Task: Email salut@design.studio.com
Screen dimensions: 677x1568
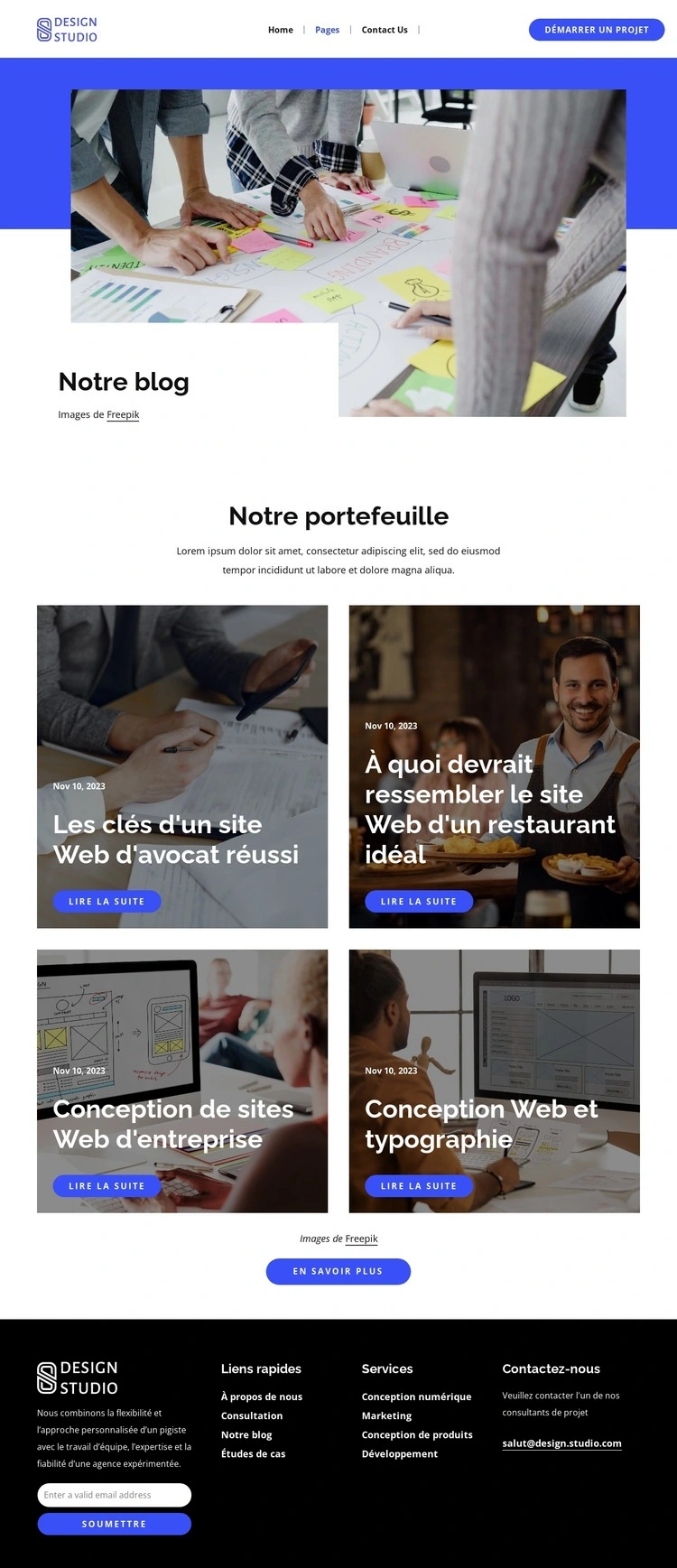Action: (561, 1443)
